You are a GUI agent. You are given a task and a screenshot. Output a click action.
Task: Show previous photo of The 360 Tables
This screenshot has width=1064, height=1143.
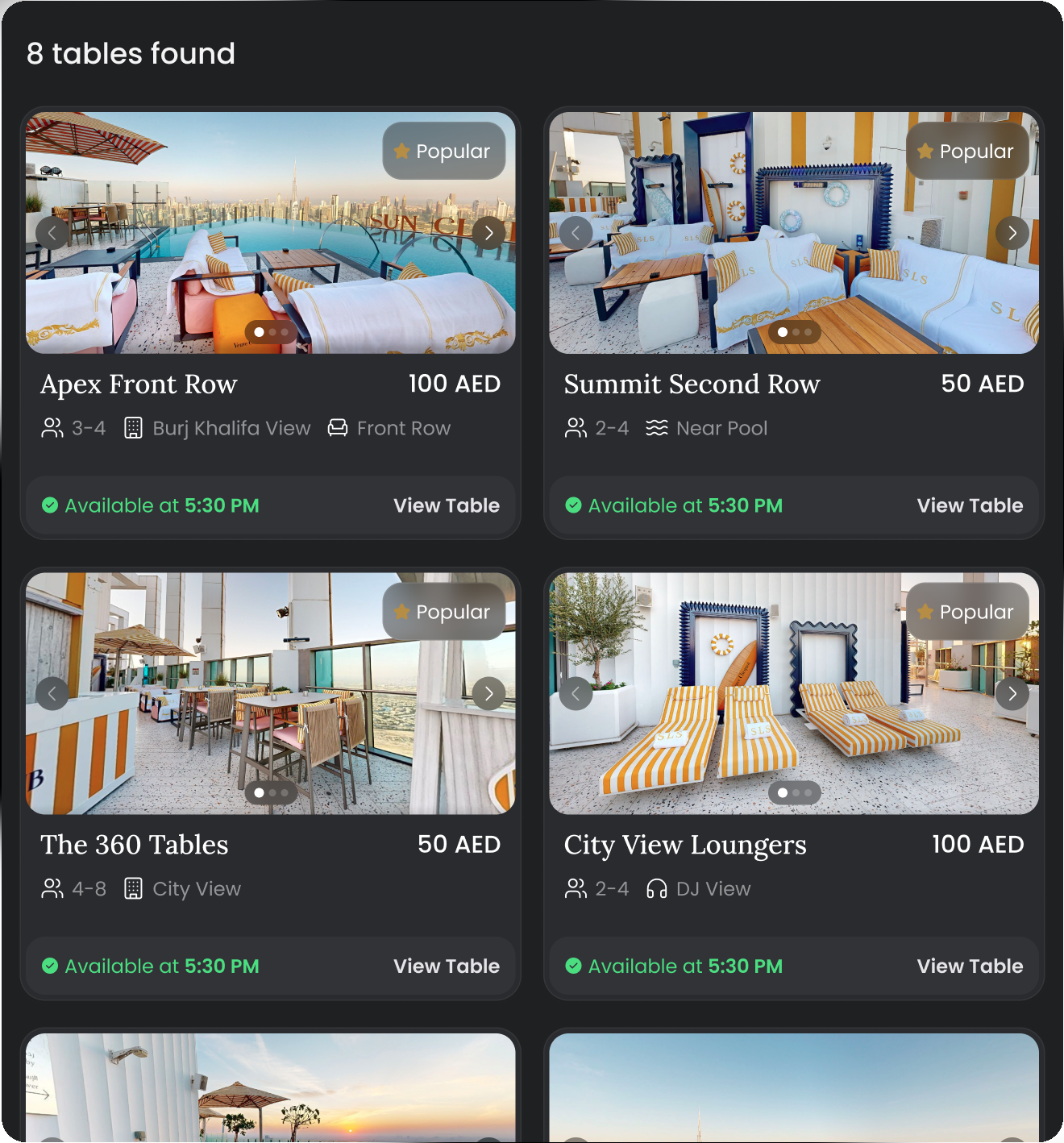[x=52, y=693]
